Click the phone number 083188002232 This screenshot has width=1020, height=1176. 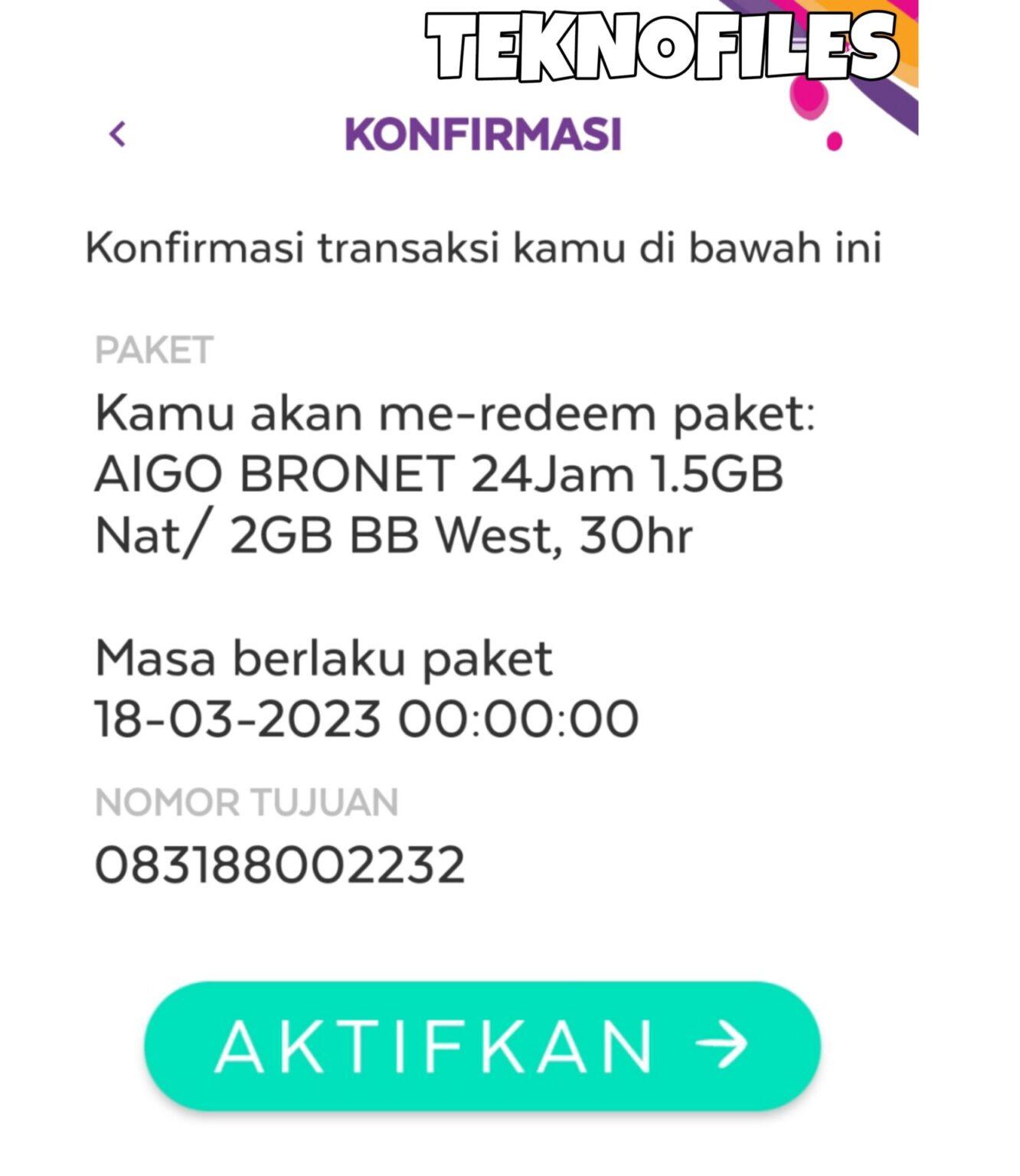click(280, 861)
